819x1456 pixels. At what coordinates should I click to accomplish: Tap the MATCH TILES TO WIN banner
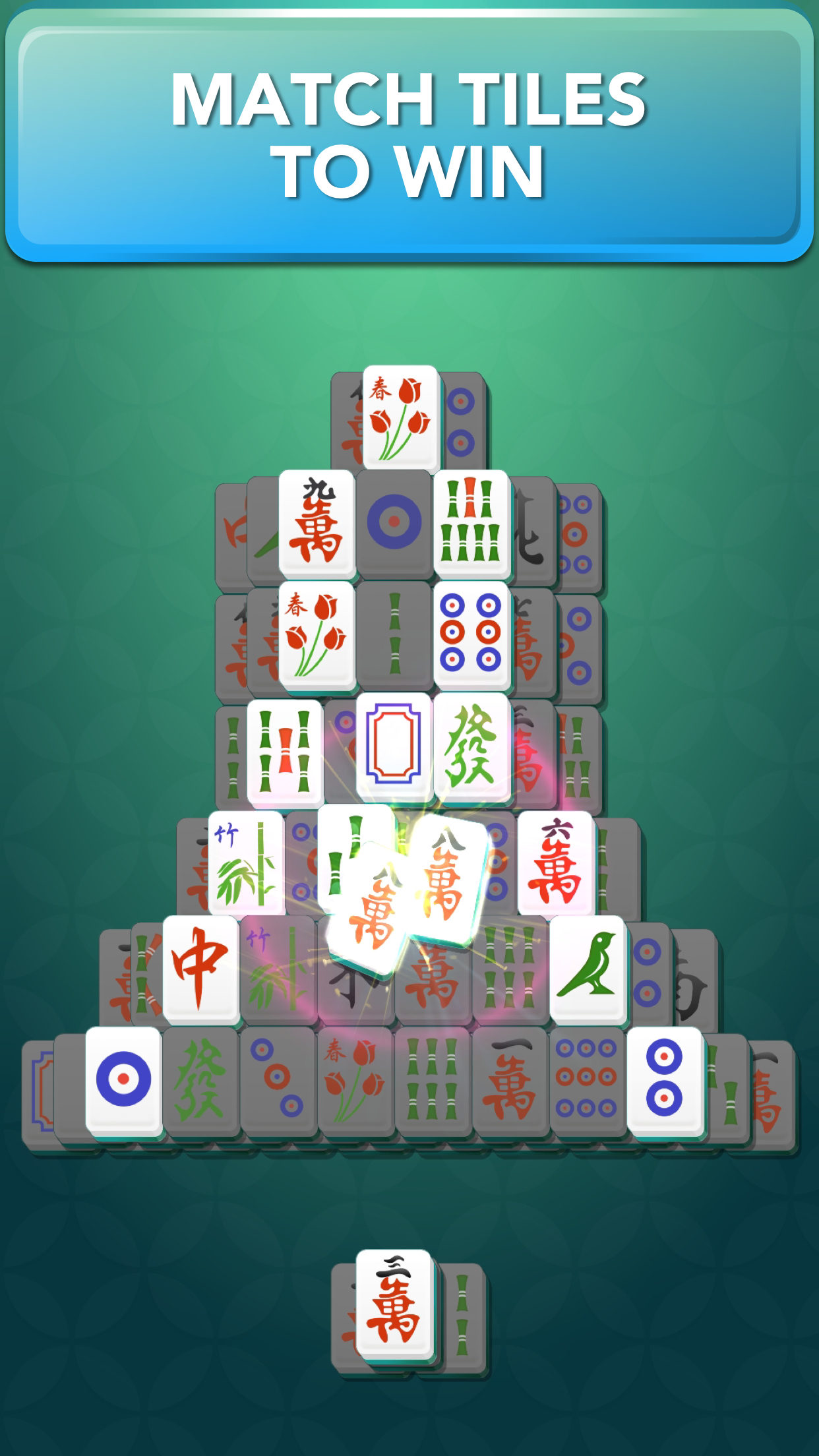point(409,135)
